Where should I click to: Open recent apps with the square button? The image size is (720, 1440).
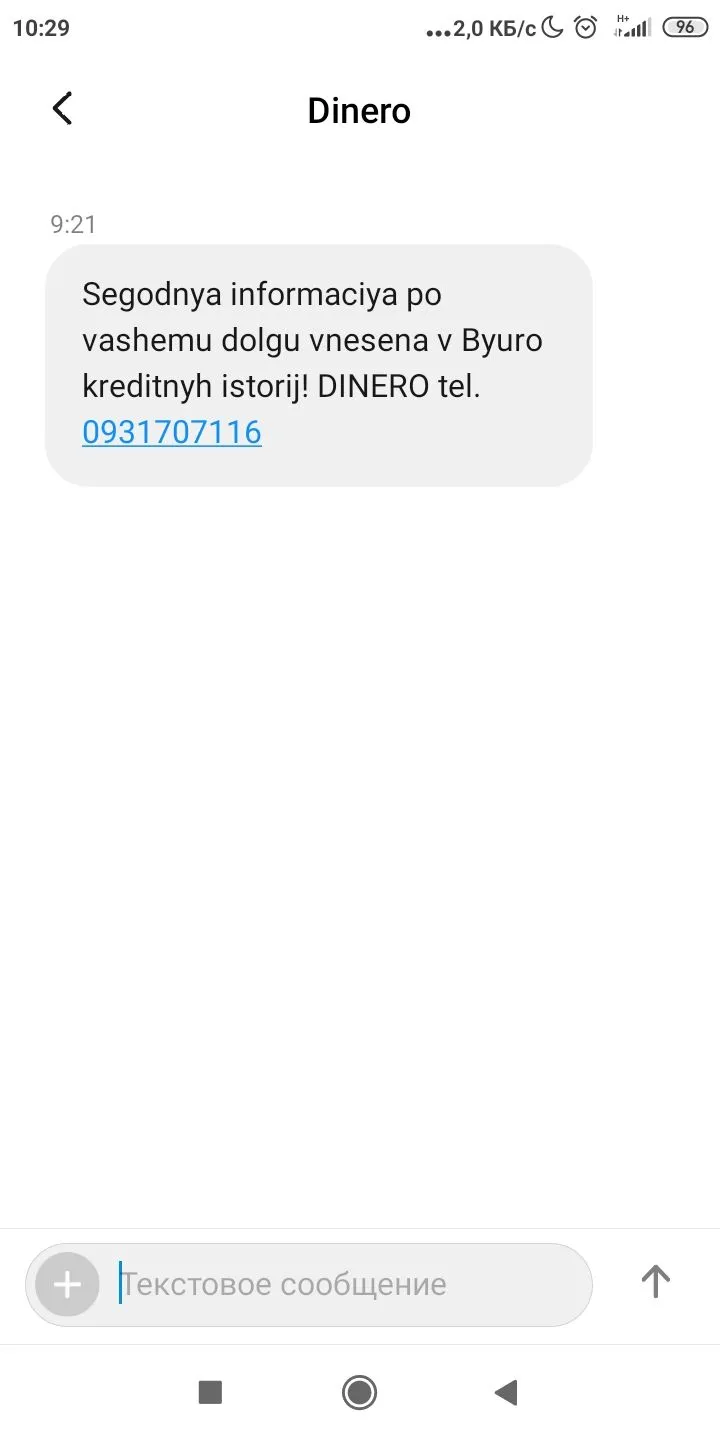(210, 1392)
